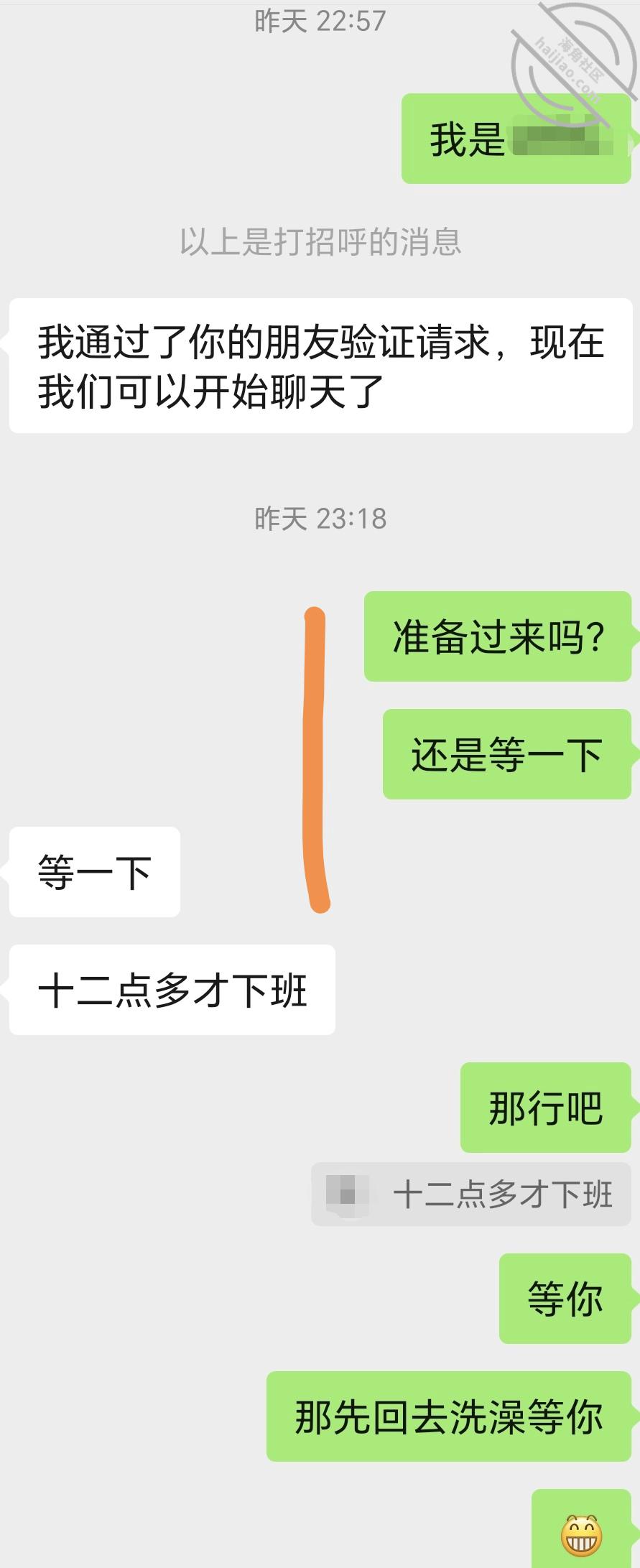
Task: Select the timestamp 昨天 22:57
Action: pos(320,21)
